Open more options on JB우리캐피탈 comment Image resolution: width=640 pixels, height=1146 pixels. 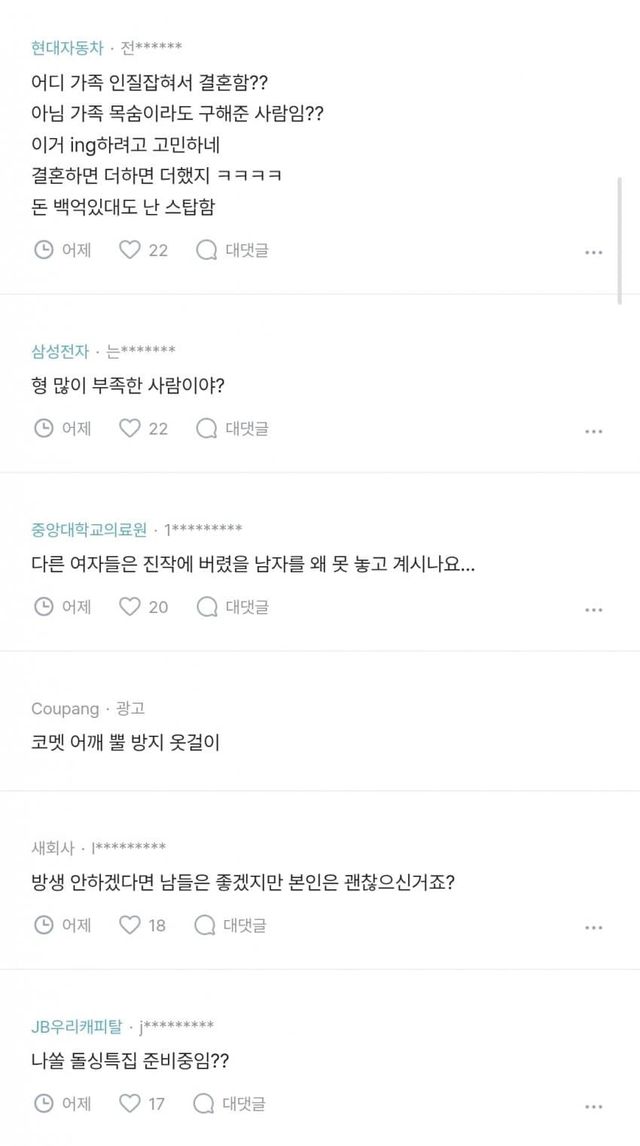click(x=593, y=1105)
